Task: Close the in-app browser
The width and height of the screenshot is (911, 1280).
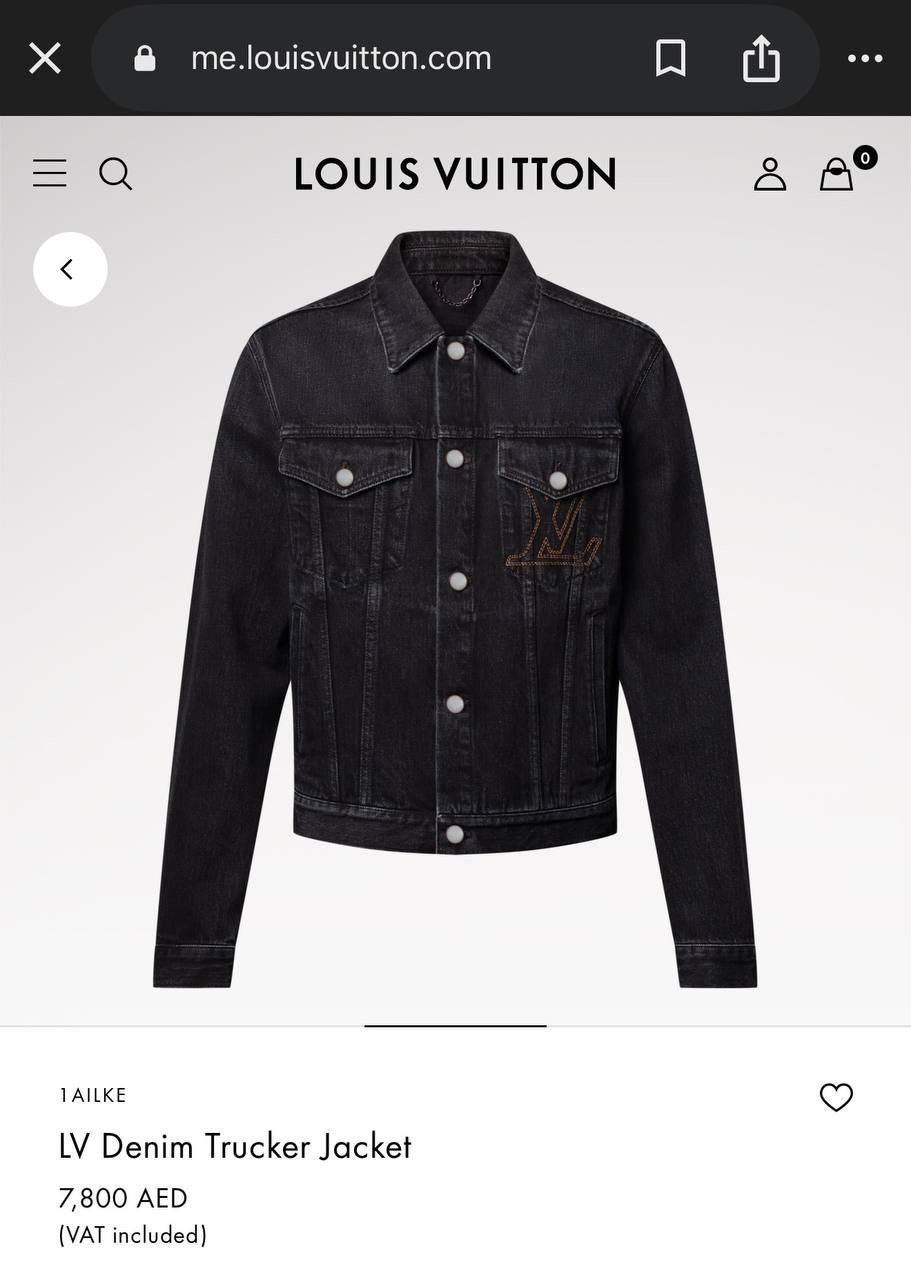Action: click(45, 58)
